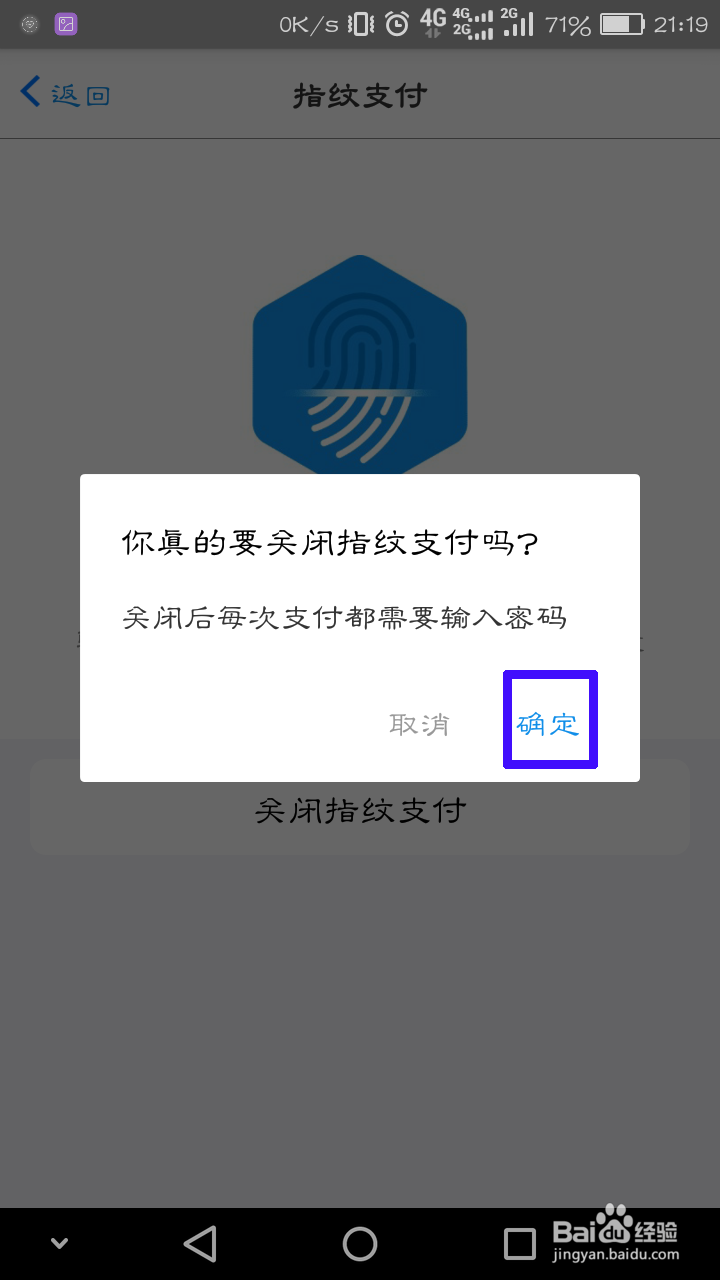
Task: Open the recent apps square button
Action: tap(520, 1243)
